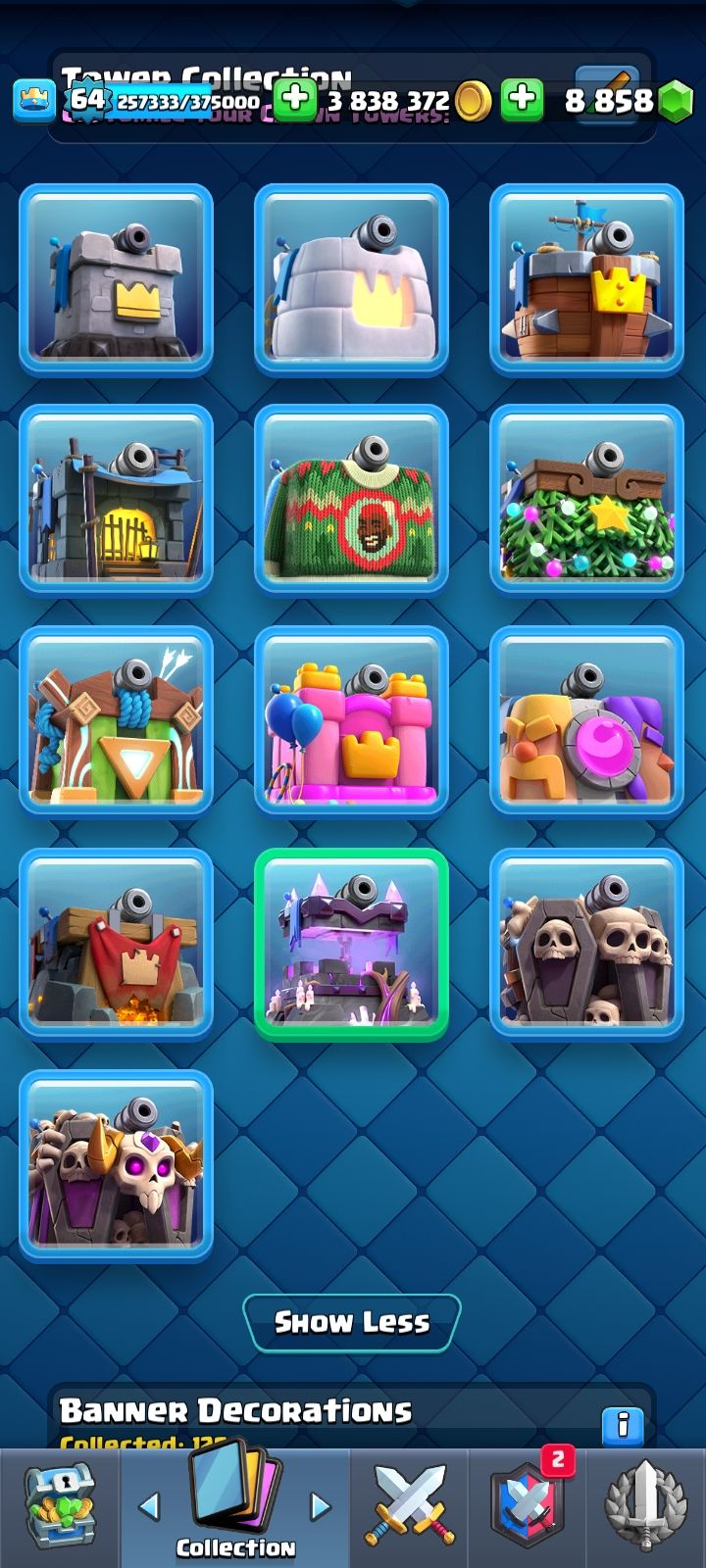Collapse the list with Show Less
The width and height of the screenshot is (706, 1568).
[351, 1323]
